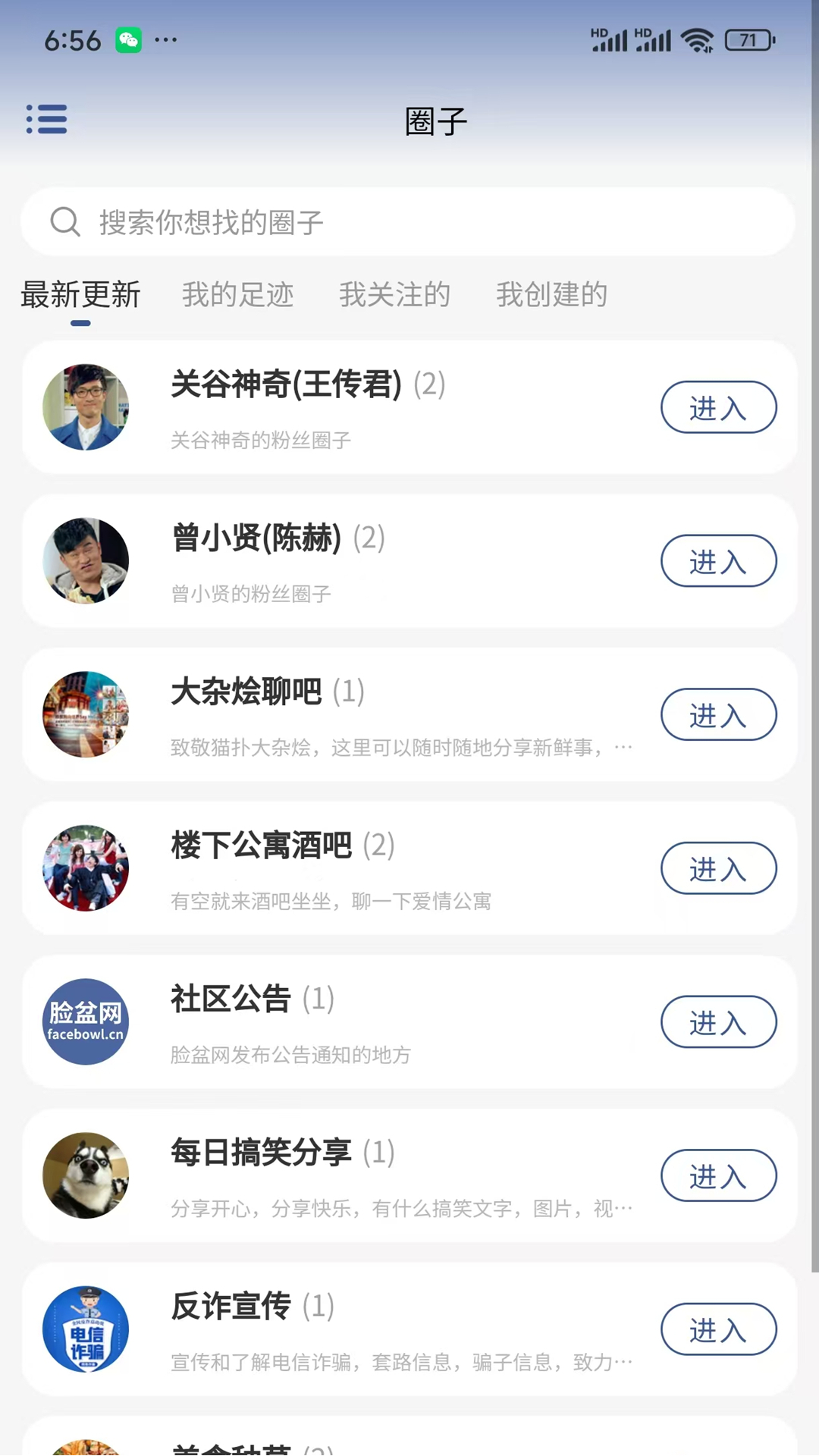Open the 我创建的 tab
This screenshot has width=819, height=1456.
pyautogui.click(x=551, y=295)
